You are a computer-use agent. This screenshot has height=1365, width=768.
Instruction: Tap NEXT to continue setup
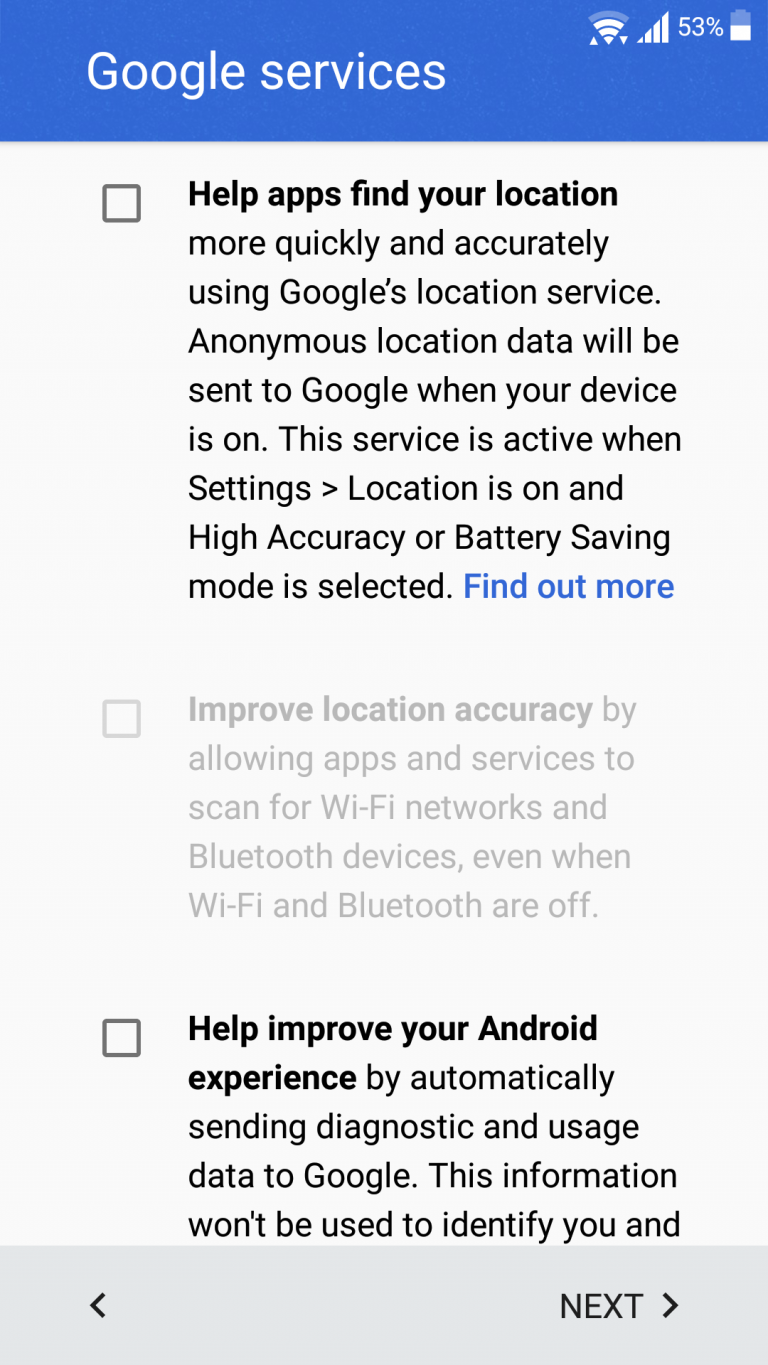point(619,1305)
